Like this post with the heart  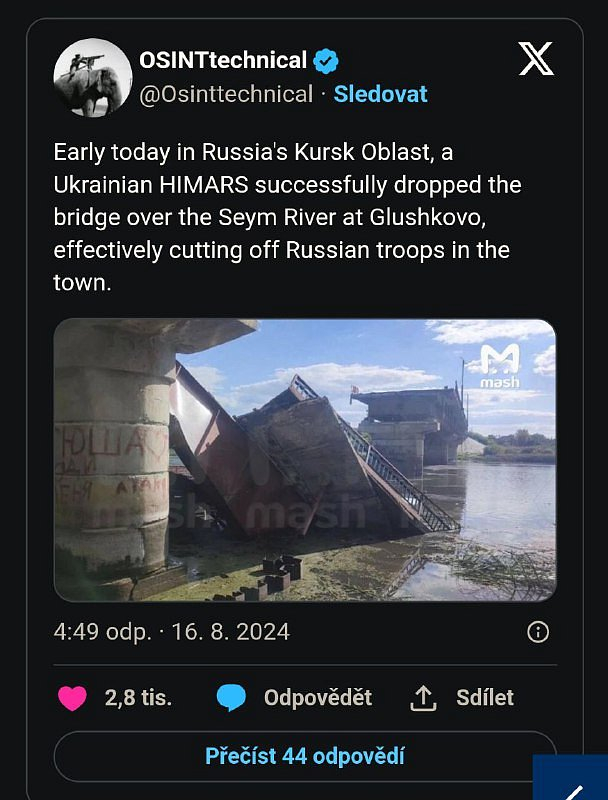(72, 698)
